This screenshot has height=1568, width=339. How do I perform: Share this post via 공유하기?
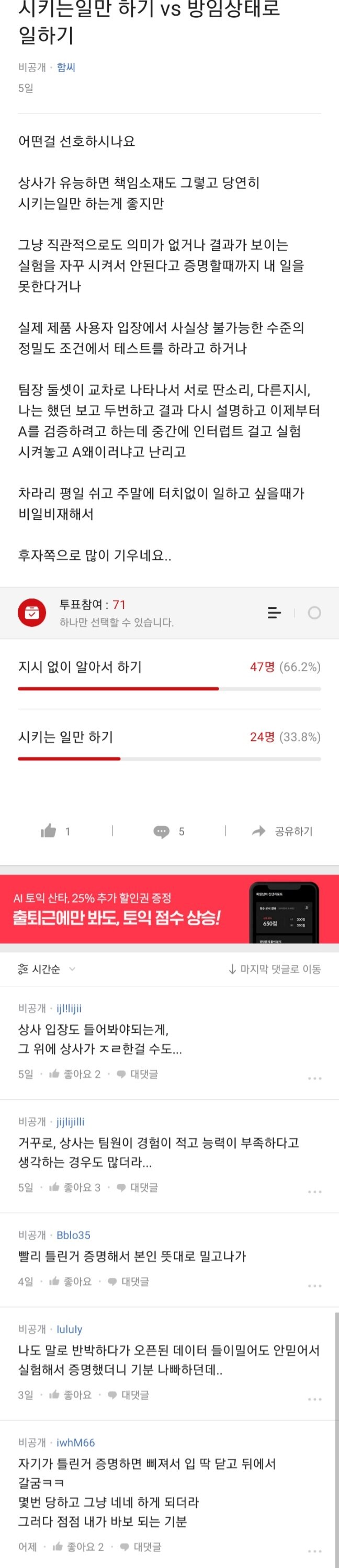(282, 832)
